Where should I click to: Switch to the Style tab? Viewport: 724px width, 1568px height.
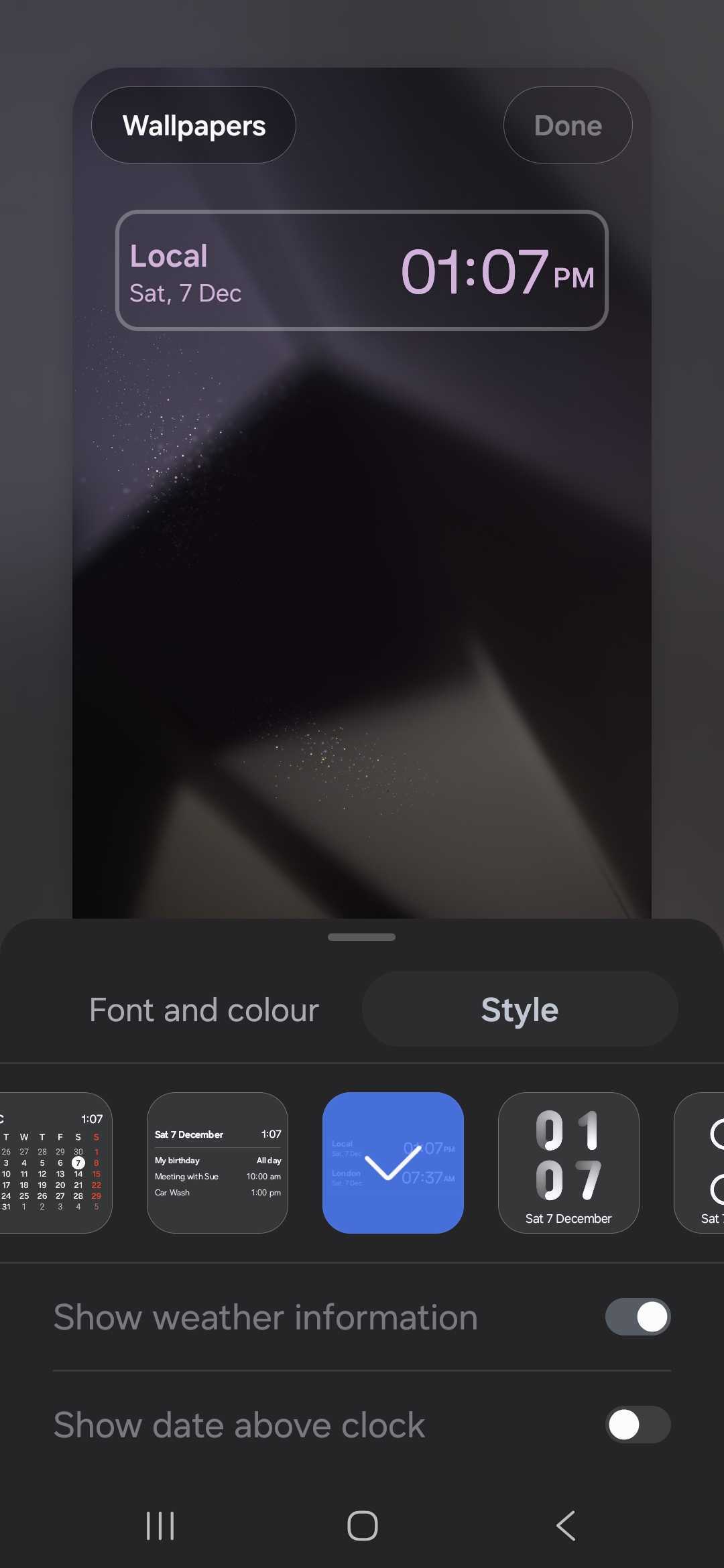(520, 1010)
